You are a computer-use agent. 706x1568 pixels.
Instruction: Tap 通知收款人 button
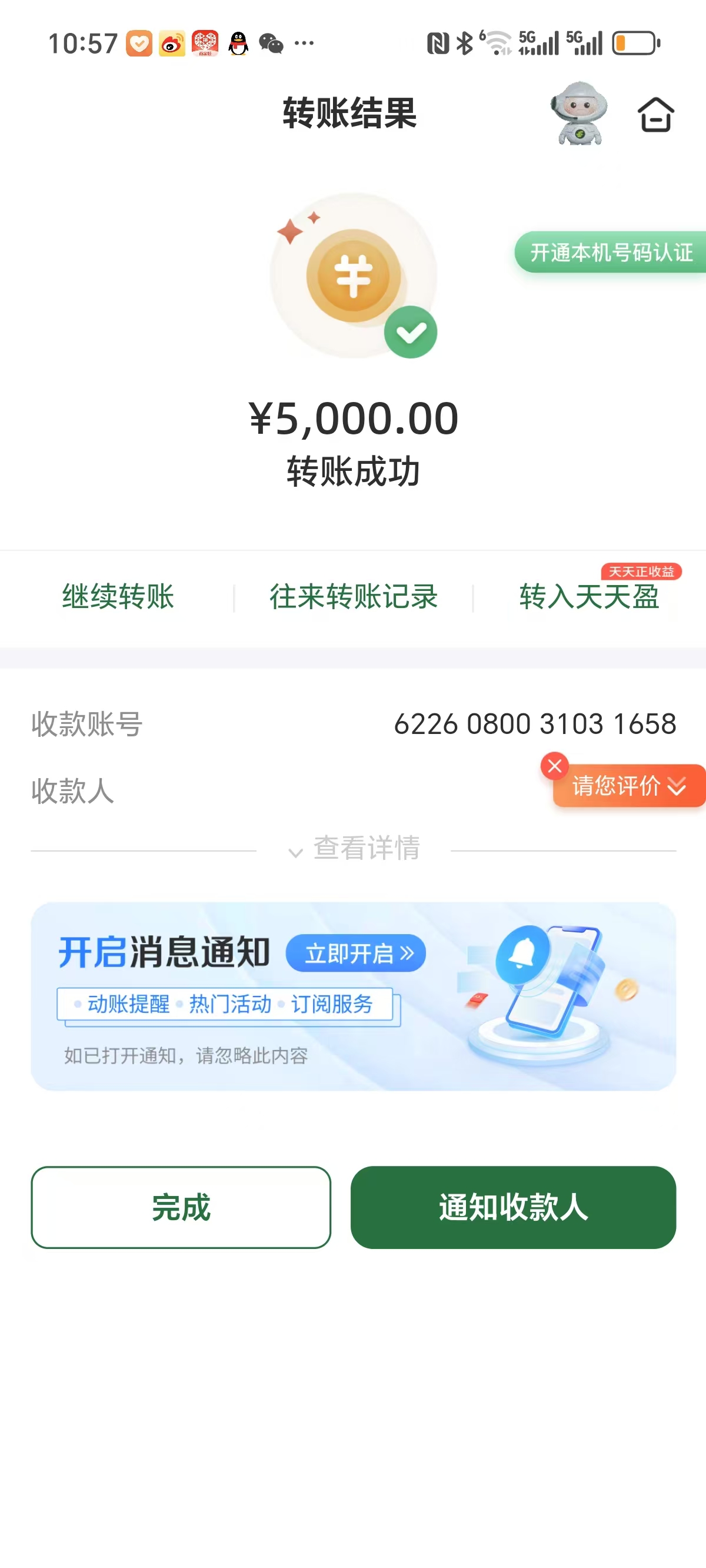point(513,1207)
